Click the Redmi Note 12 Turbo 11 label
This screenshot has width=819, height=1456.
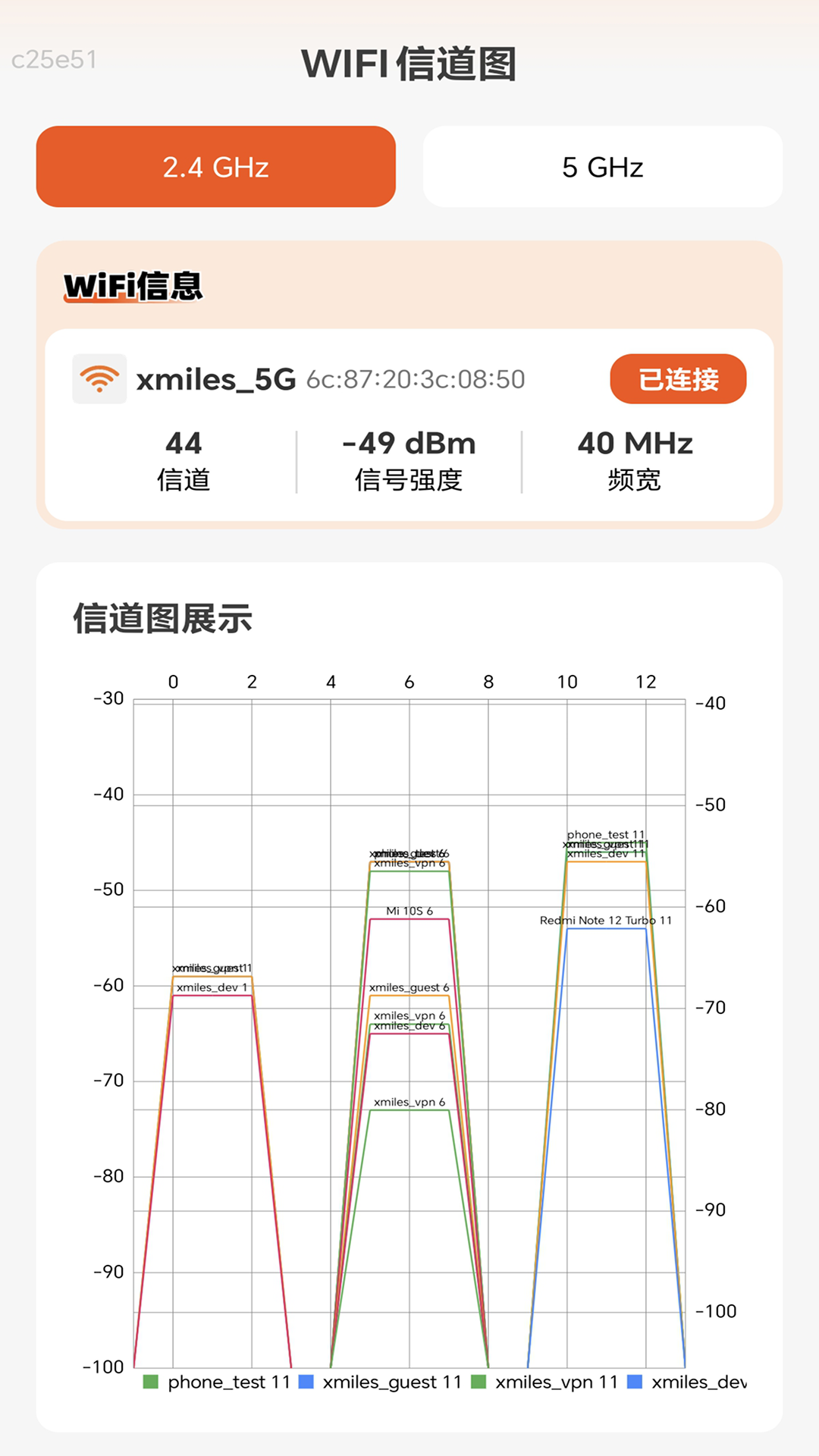coord(607,919)
